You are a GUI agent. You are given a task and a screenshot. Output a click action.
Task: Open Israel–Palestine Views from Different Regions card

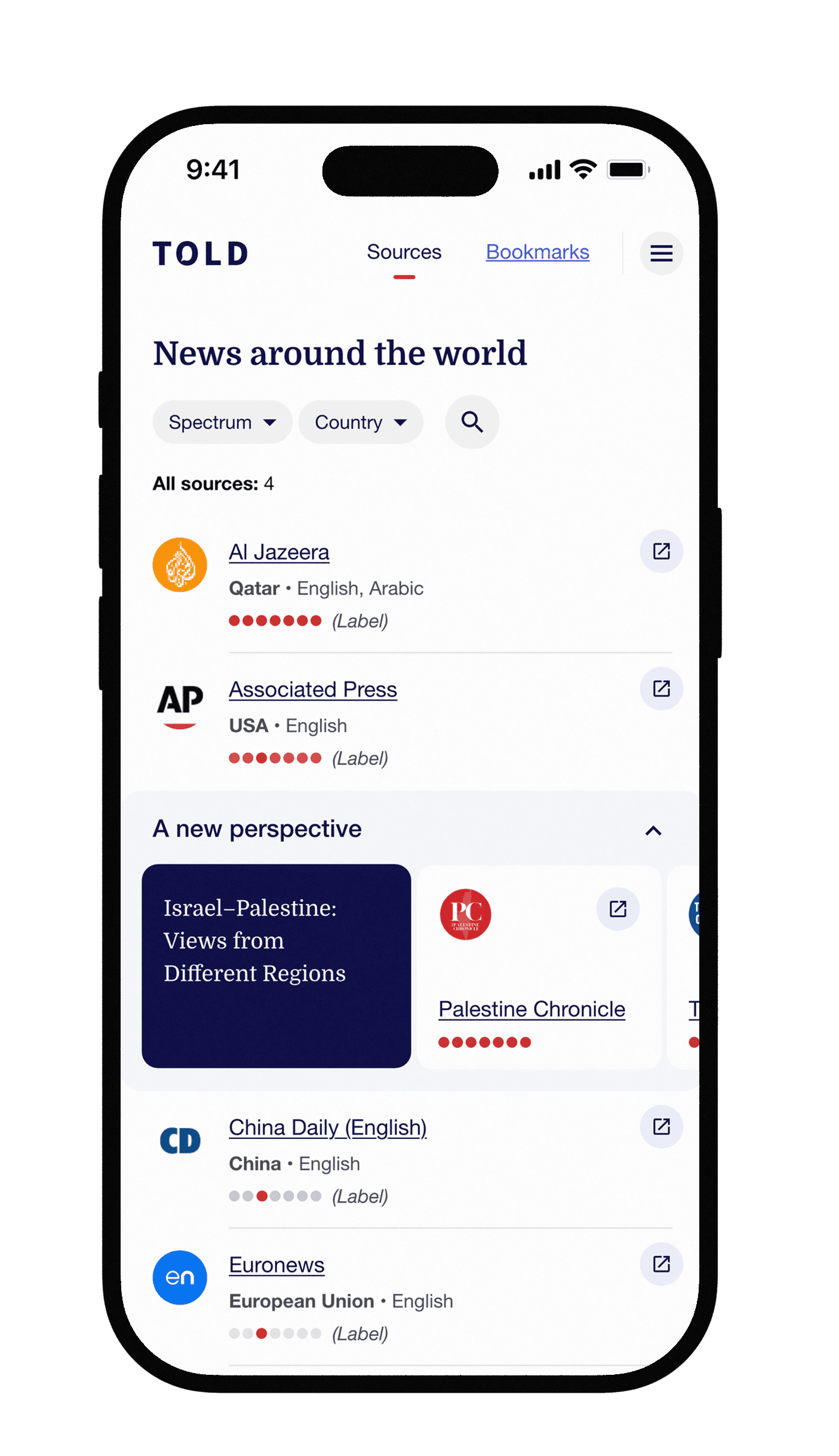point(276,965)
